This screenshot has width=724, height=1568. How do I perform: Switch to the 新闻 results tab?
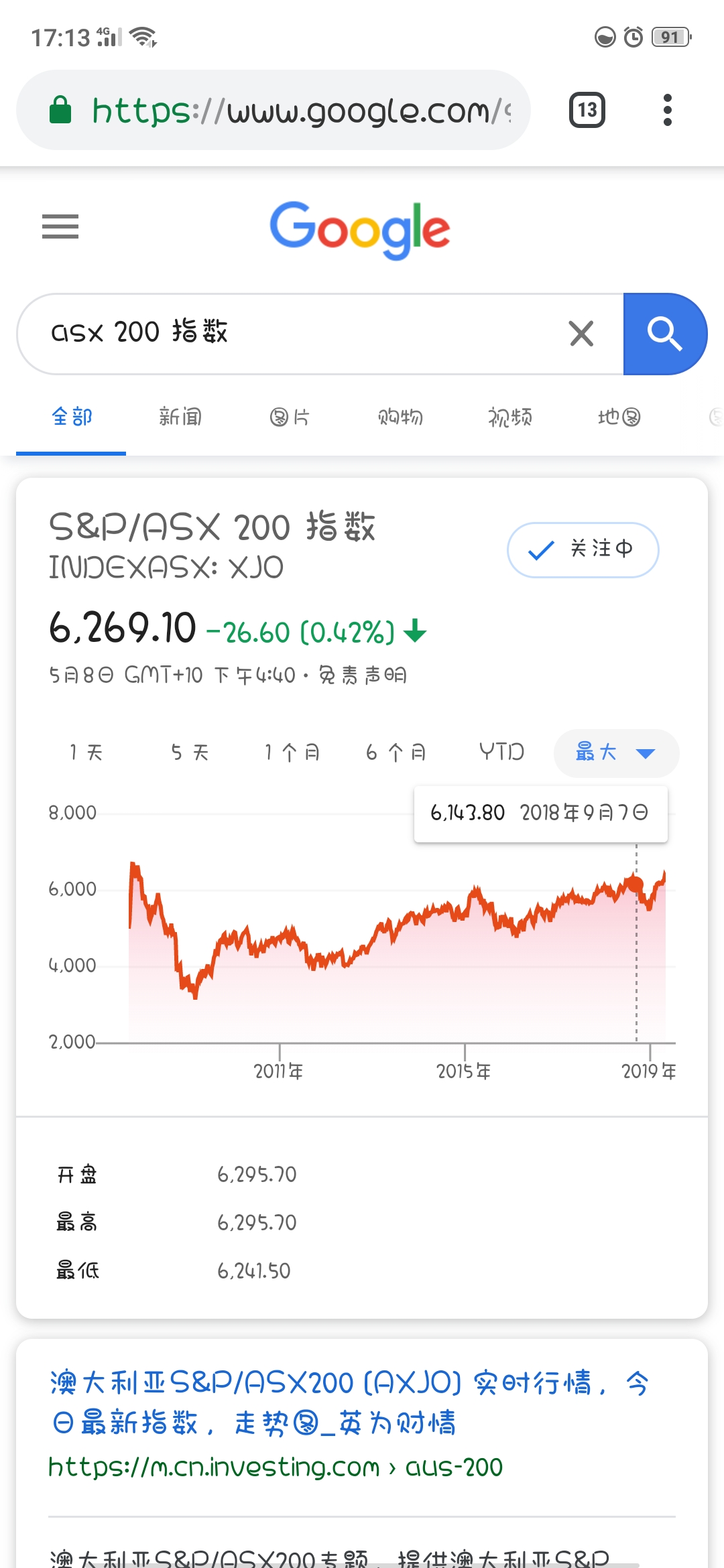coord(180,417)
